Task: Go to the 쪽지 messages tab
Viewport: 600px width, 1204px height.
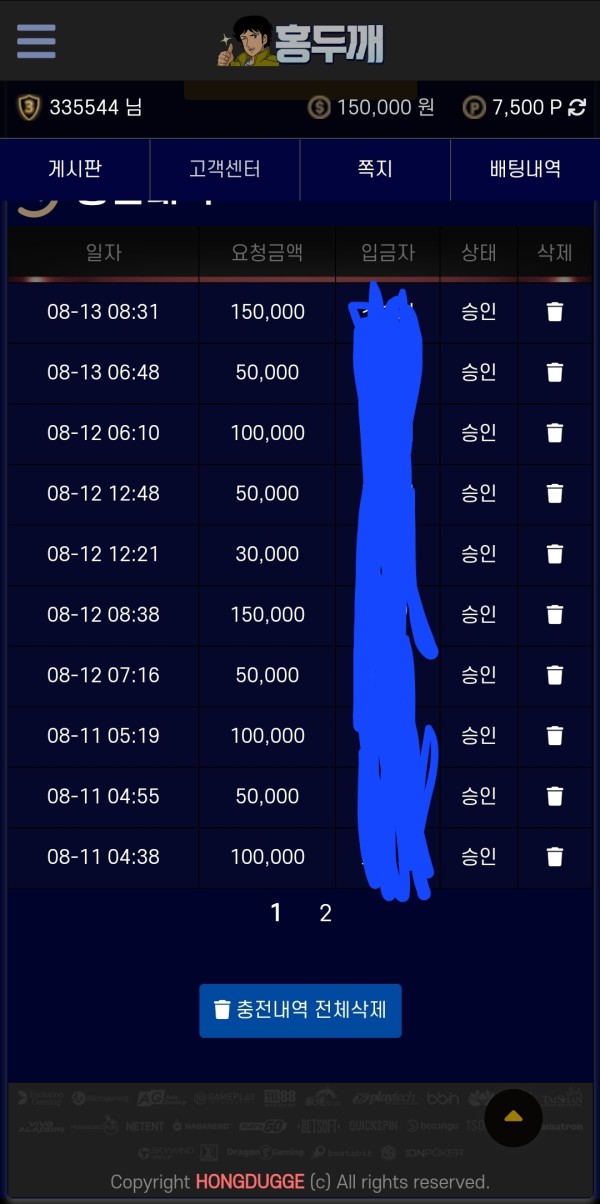Action: click(x=375, y=169)
